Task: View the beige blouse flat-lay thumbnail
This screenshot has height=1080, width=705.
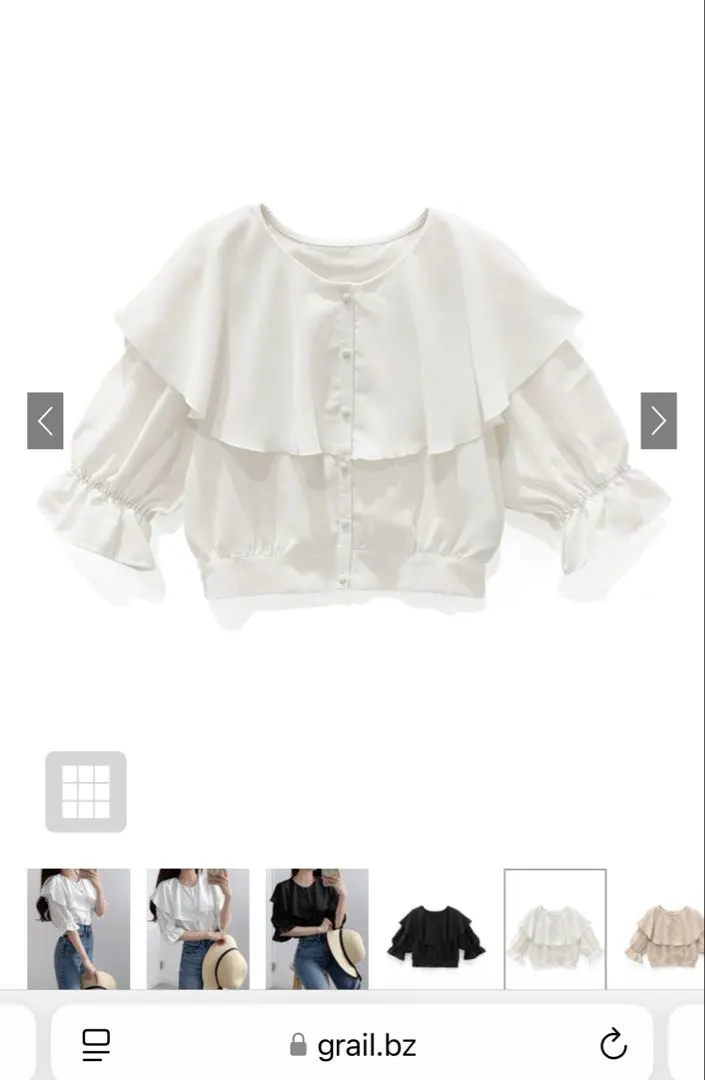Action: (x=664, y=930)
